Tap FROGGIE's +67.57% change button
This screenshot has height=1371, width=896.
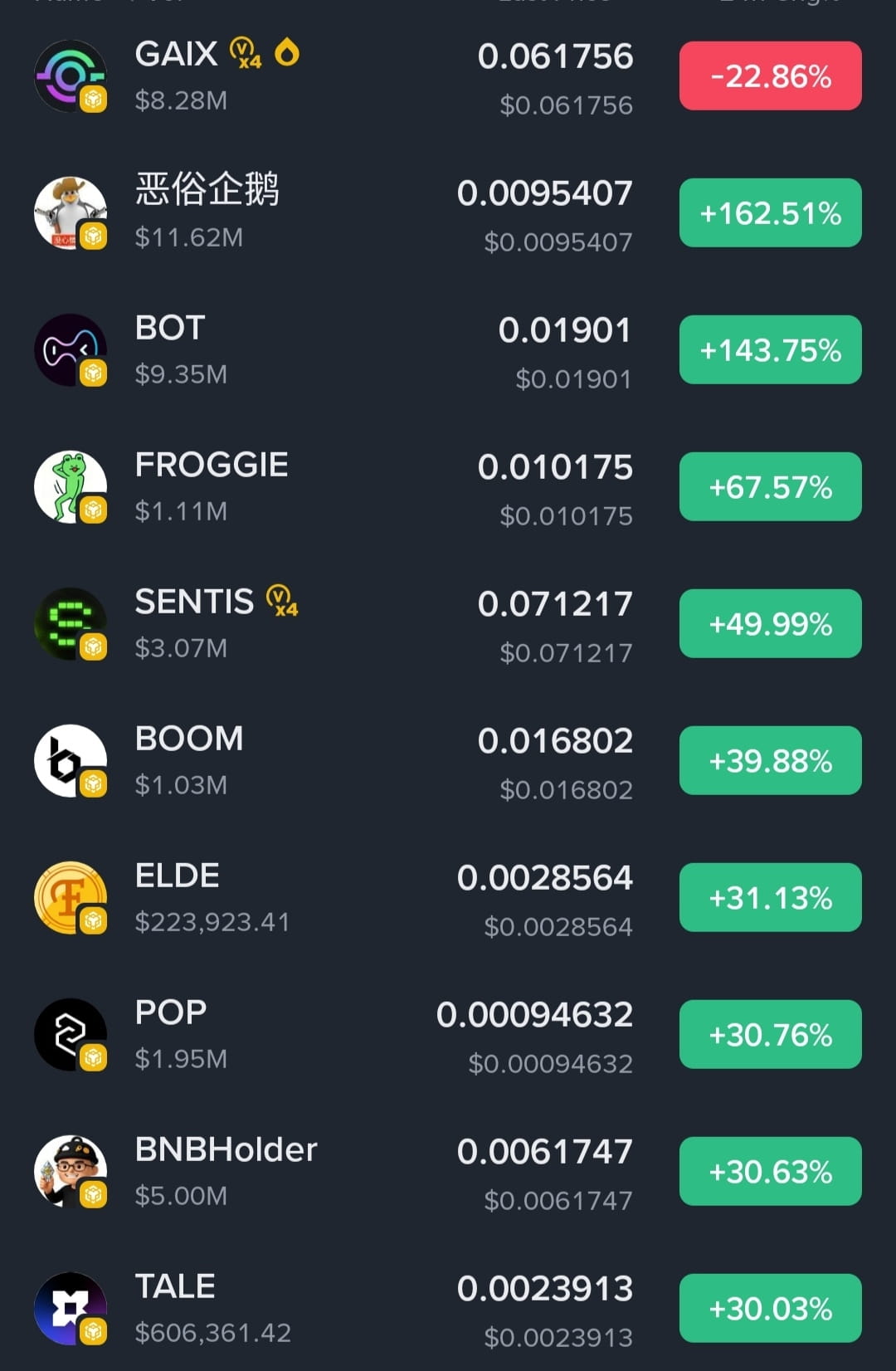tap(770, 487)
